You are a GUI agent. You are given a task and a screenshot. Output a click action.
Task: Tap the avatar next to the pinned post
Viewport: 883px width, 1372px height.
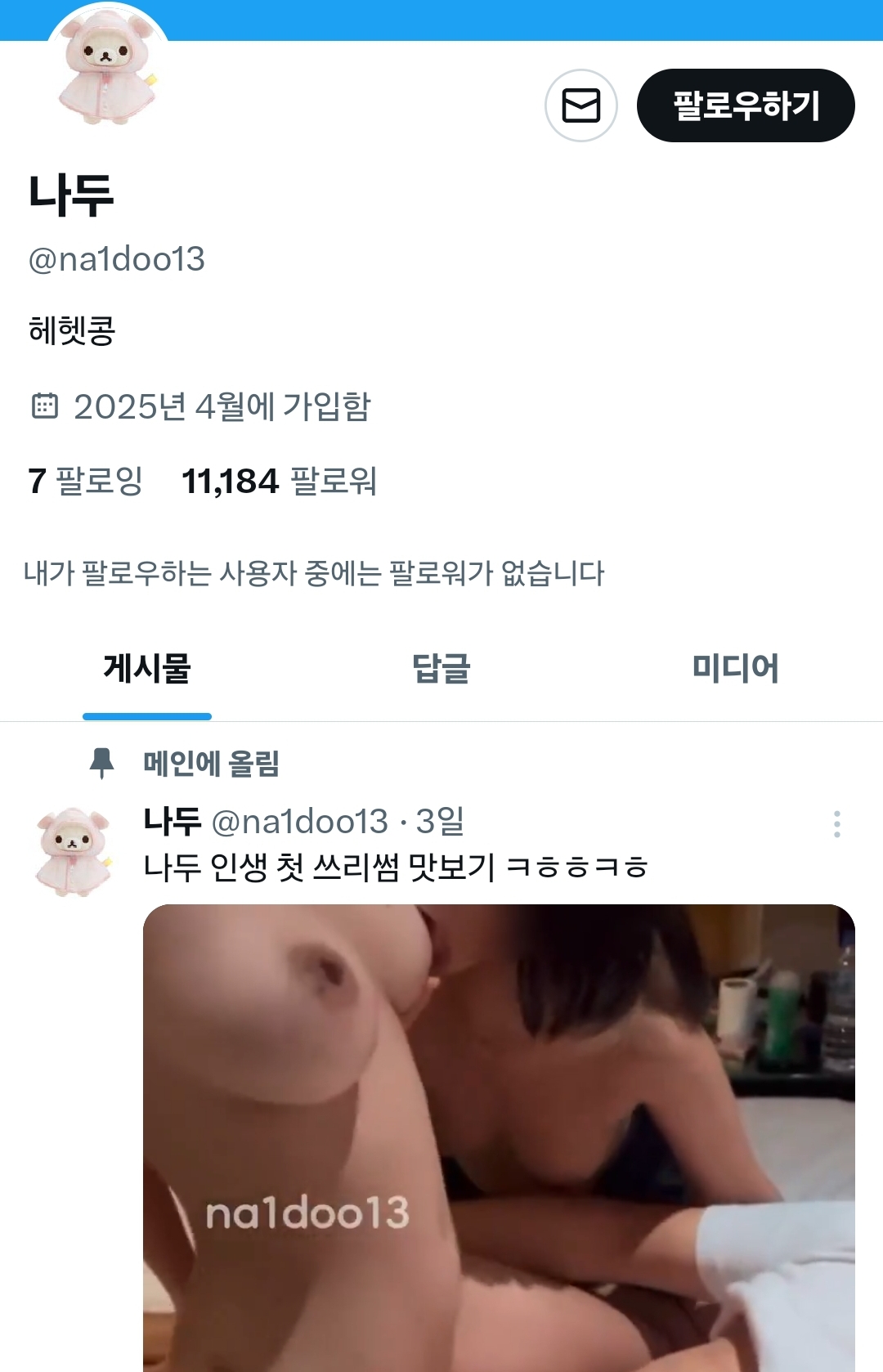(x=74, y=851)
